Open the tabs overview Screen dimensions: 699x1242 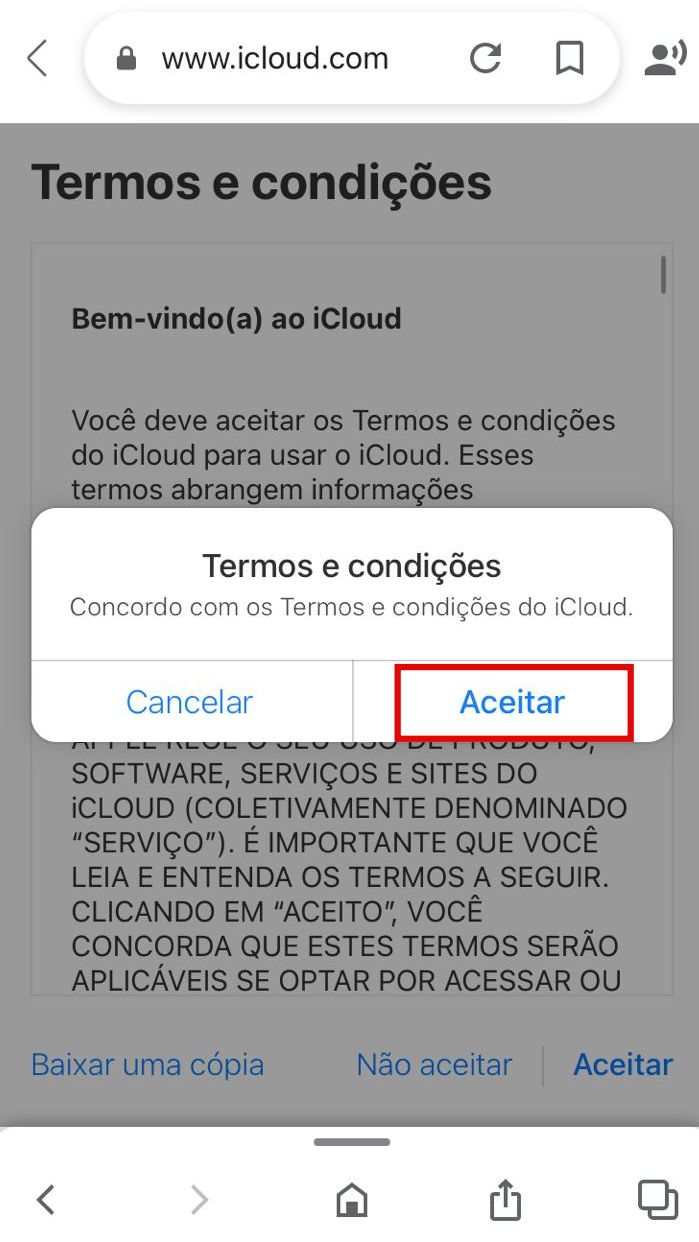pyautogui.click(x=658, y=1198)
